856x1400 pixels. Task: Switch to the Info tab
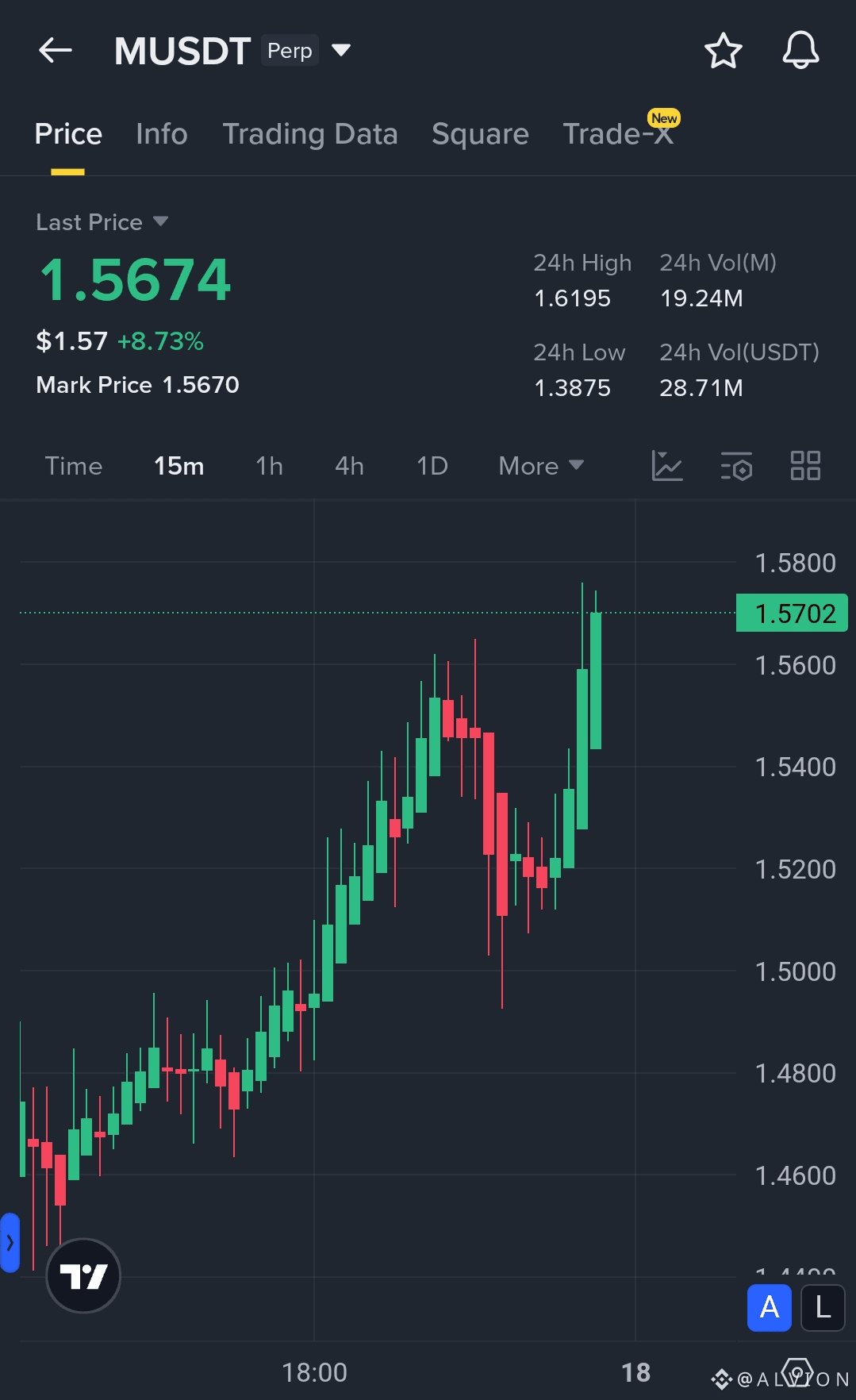click(x=162, y=134)
